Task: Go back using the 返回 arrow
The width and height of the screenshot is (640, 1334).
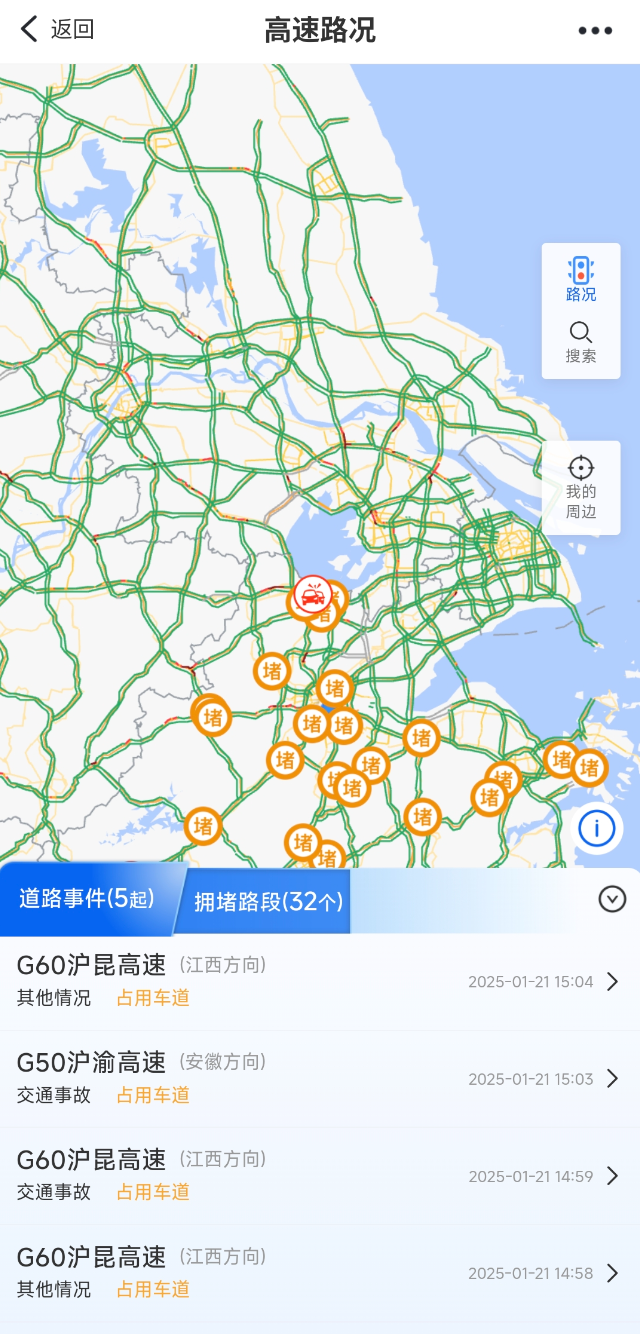Action: point(57,29)
